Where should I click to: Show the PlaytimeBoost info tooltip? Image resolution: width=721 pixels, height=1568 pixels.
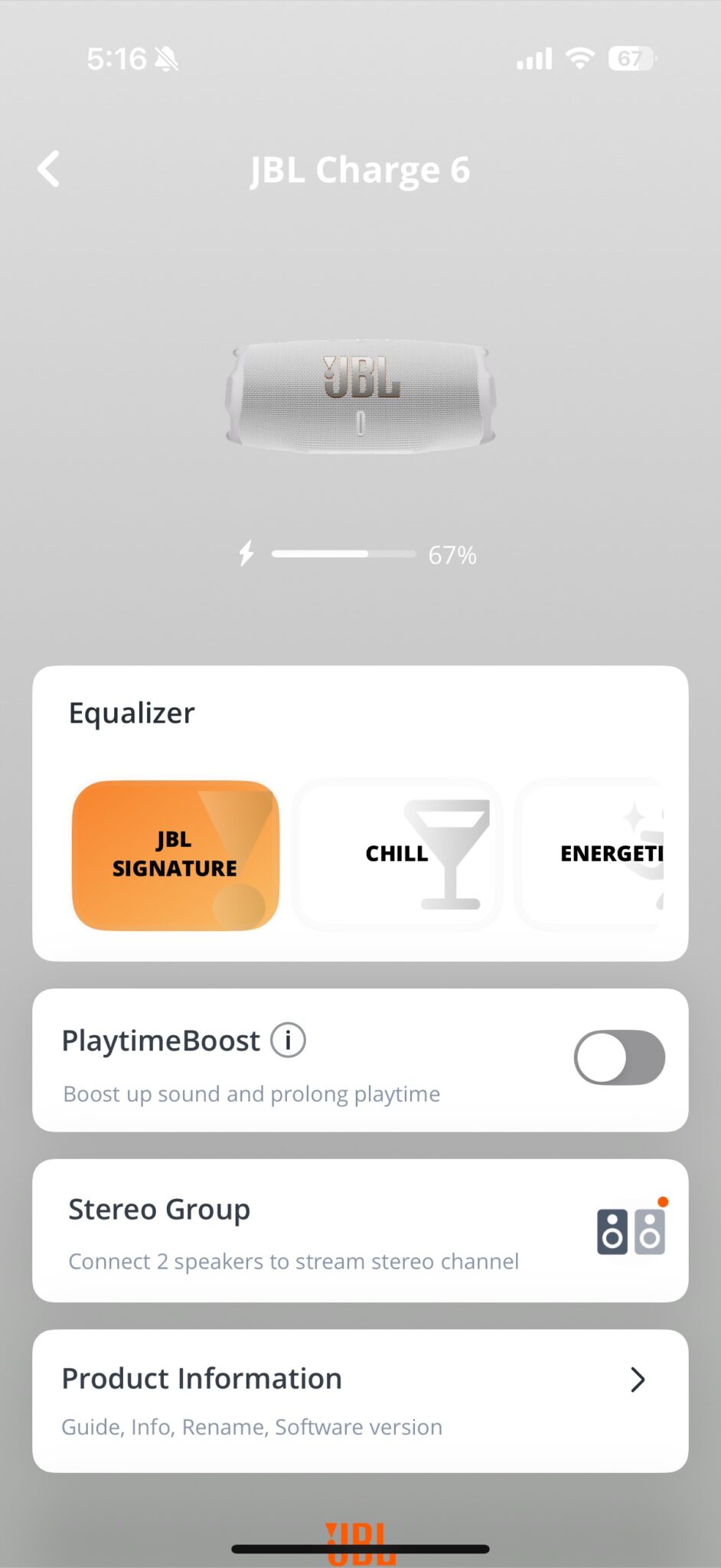289,1040
